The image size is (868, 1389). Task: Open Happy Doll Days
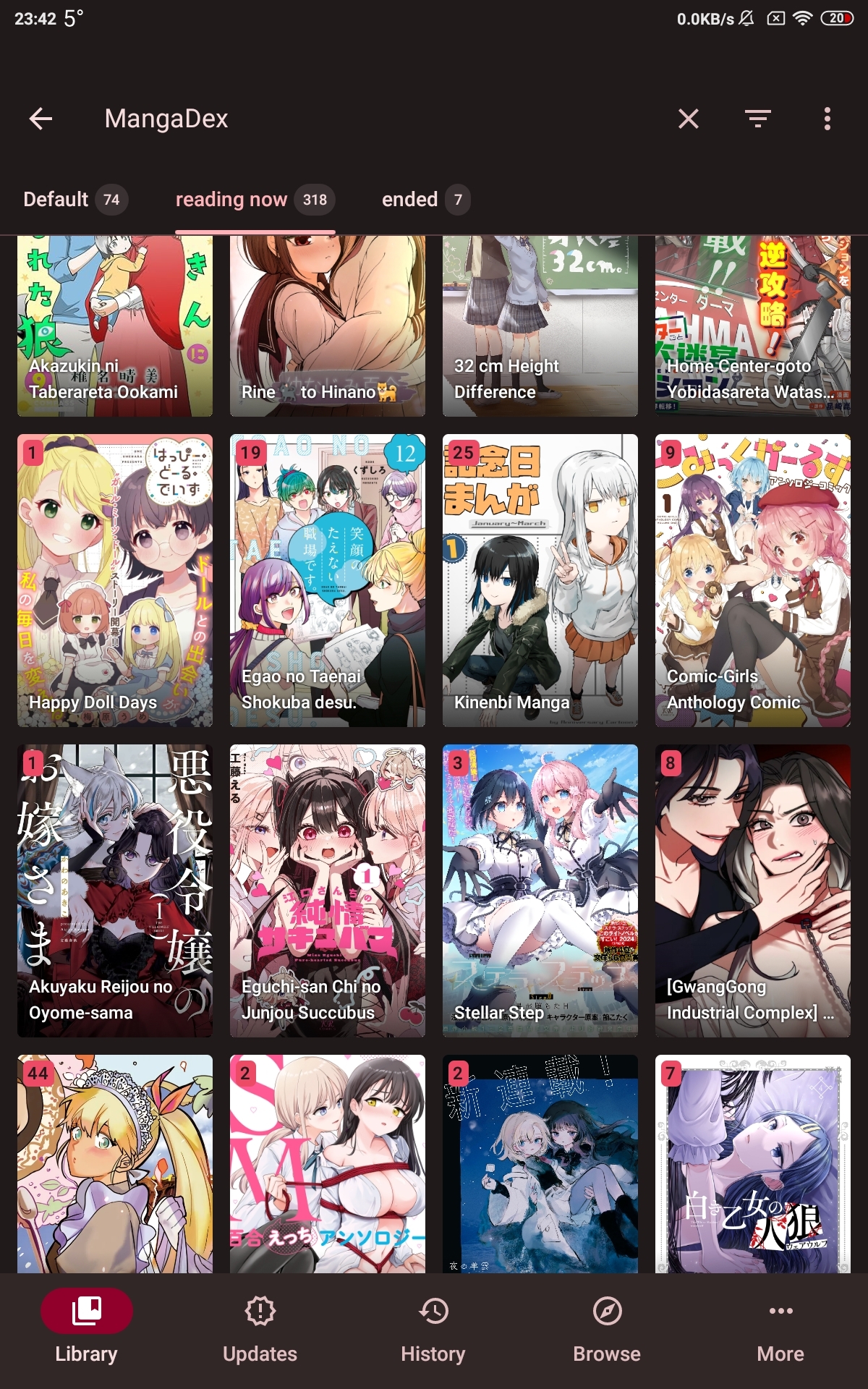[115, 580]
